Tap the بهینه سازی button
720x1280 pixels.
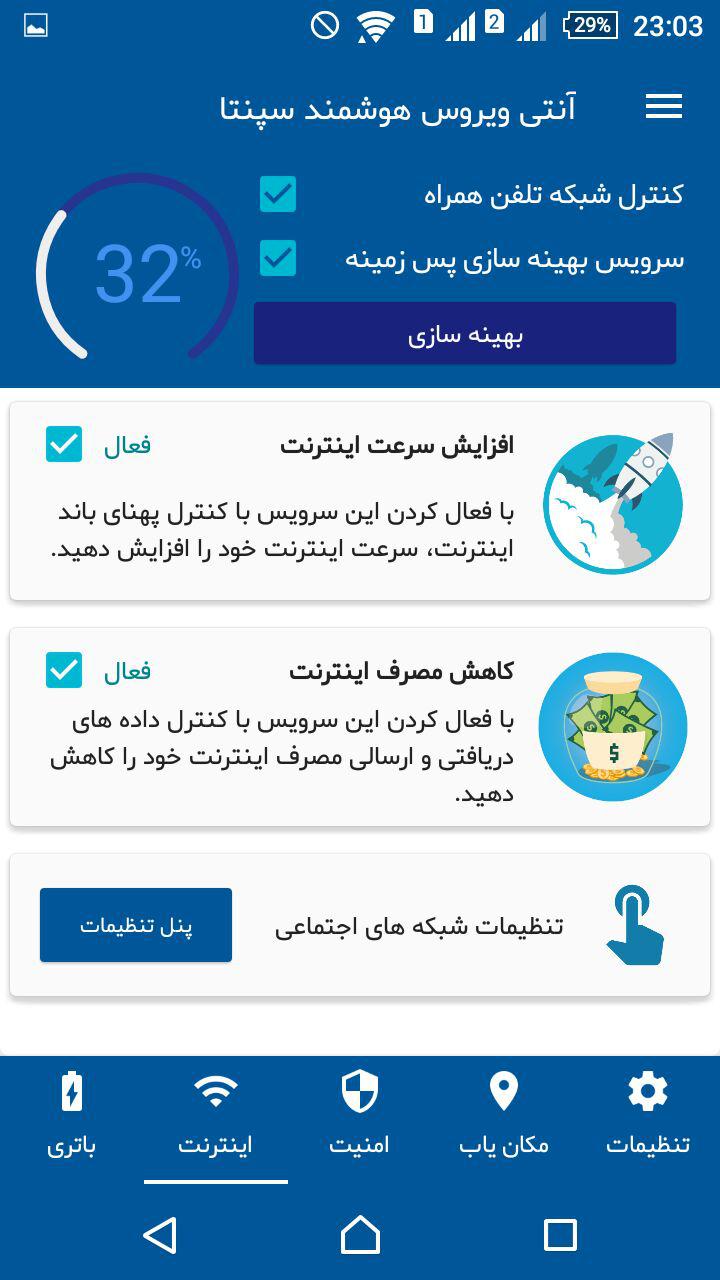coord(465,334)
